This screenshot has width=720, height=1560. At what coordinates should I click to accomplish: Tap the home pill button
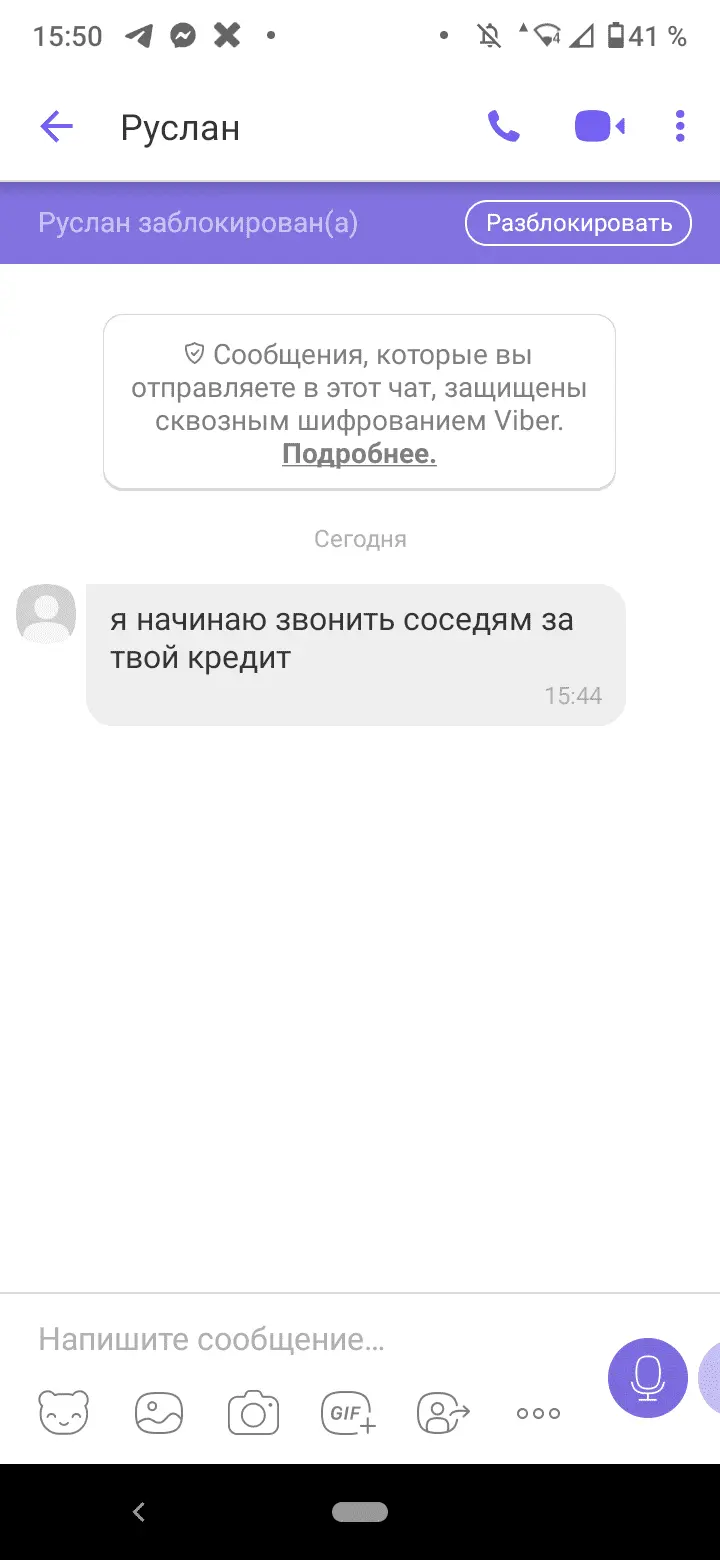click(360, 1511)
